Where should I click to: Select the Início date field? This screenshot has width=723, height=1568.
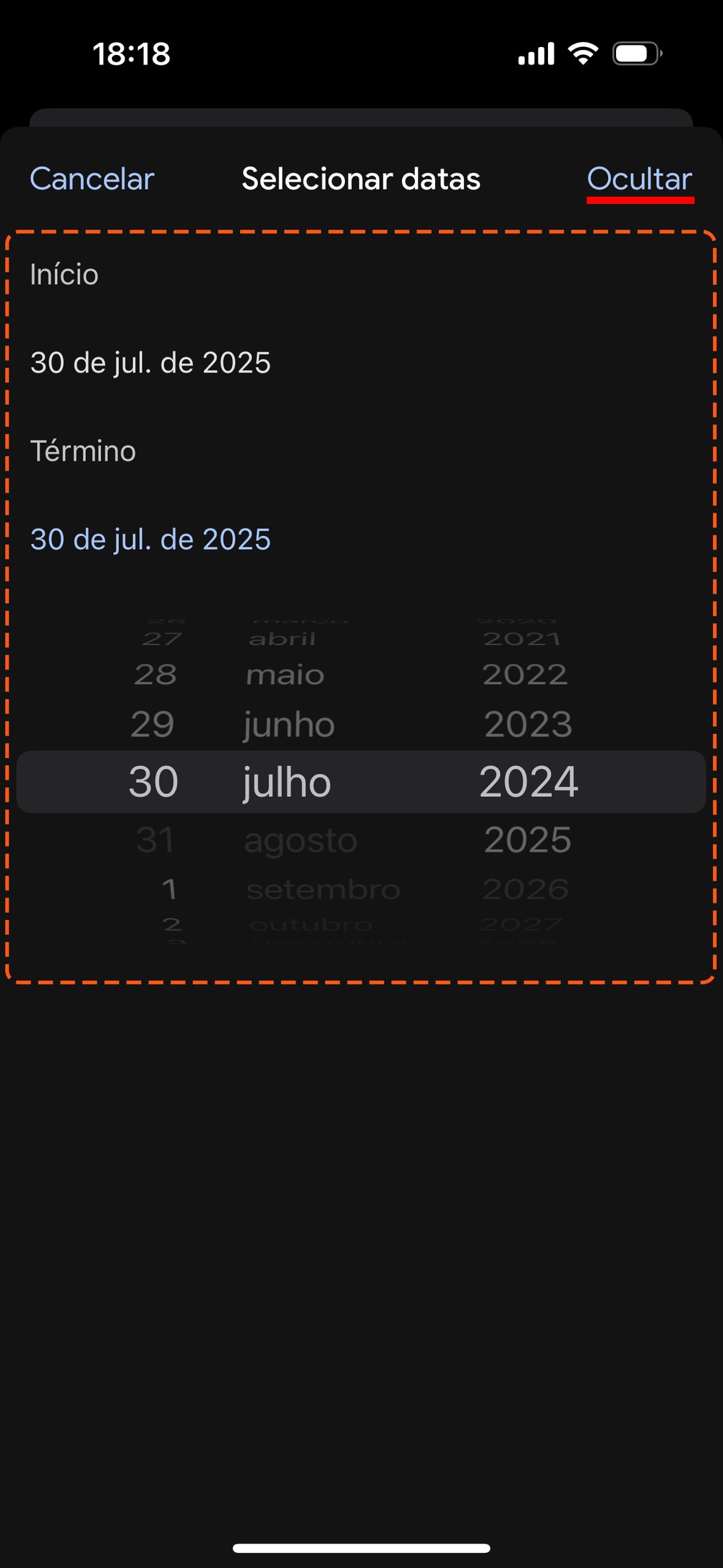(x=150, y=362)
